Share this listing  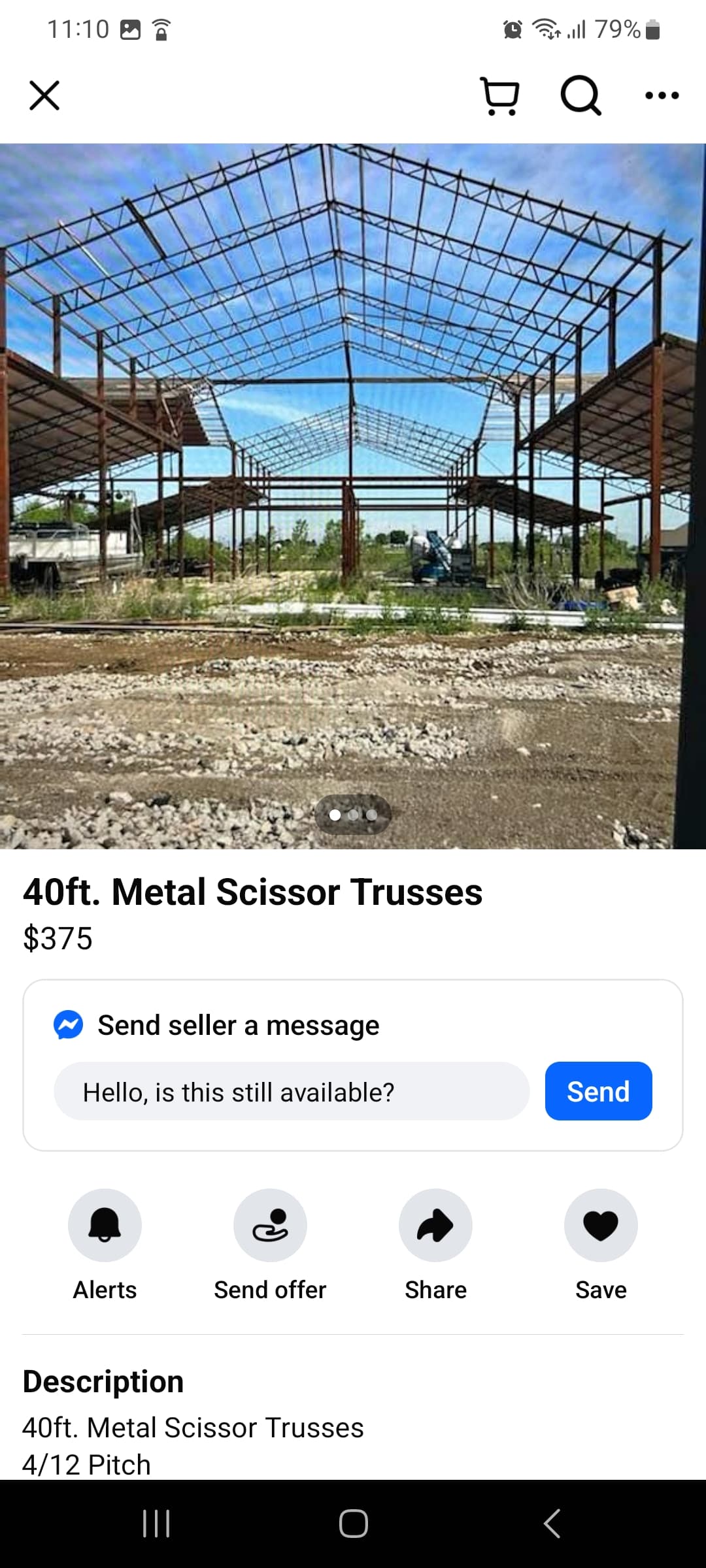click(x=435, y=1225)
